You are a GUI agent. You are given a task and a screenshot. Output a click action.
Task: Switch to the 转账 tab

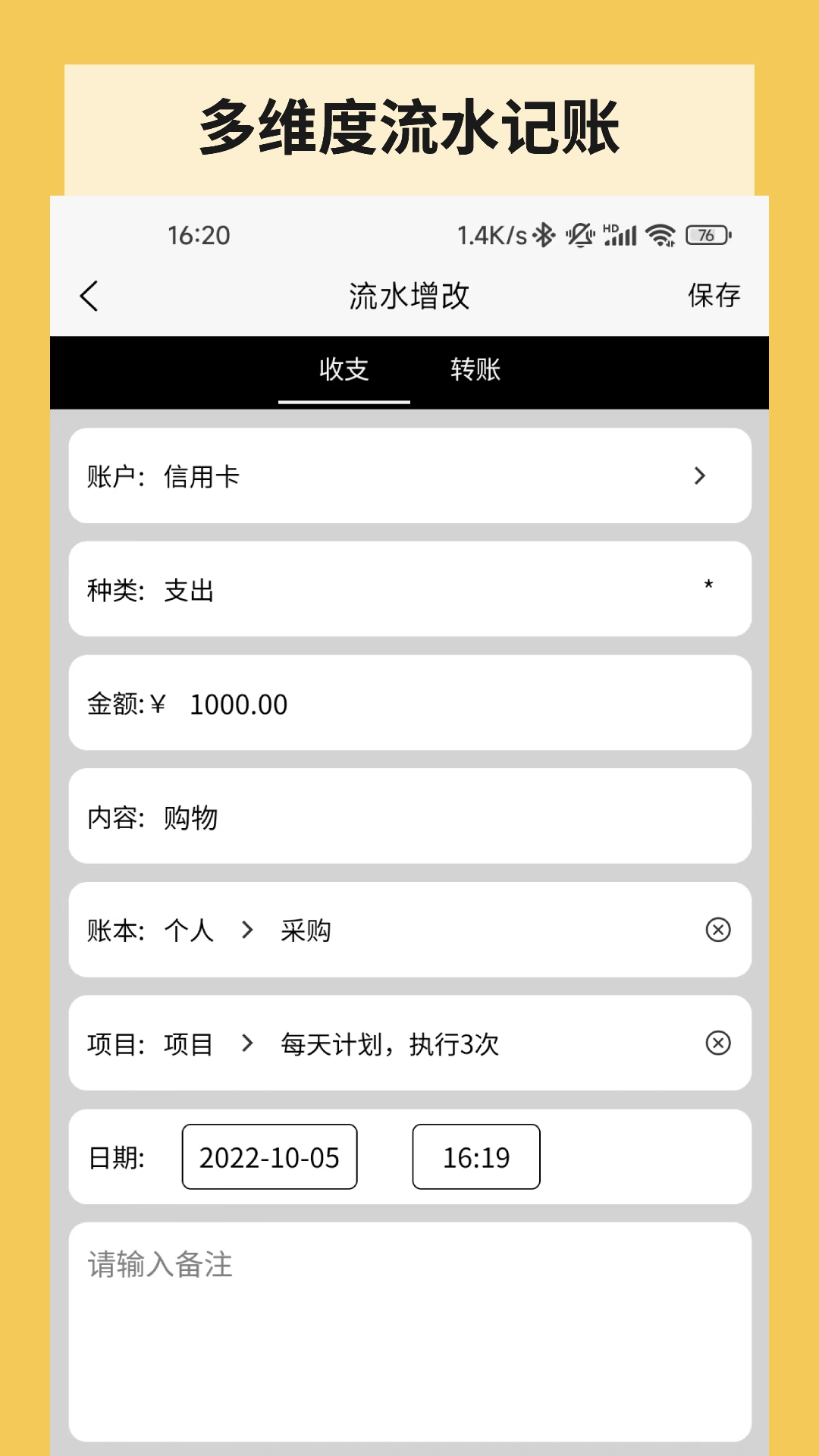(x=476, y=371)
